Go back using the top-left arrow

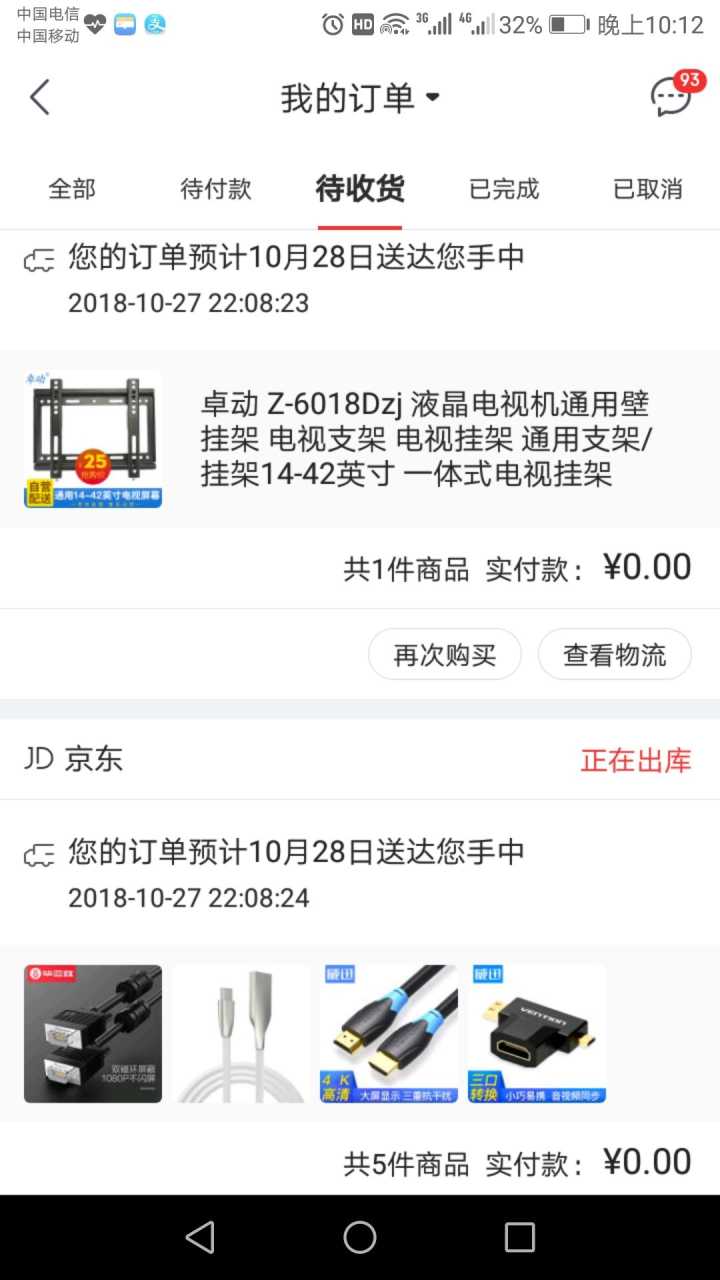coord(40,98)
